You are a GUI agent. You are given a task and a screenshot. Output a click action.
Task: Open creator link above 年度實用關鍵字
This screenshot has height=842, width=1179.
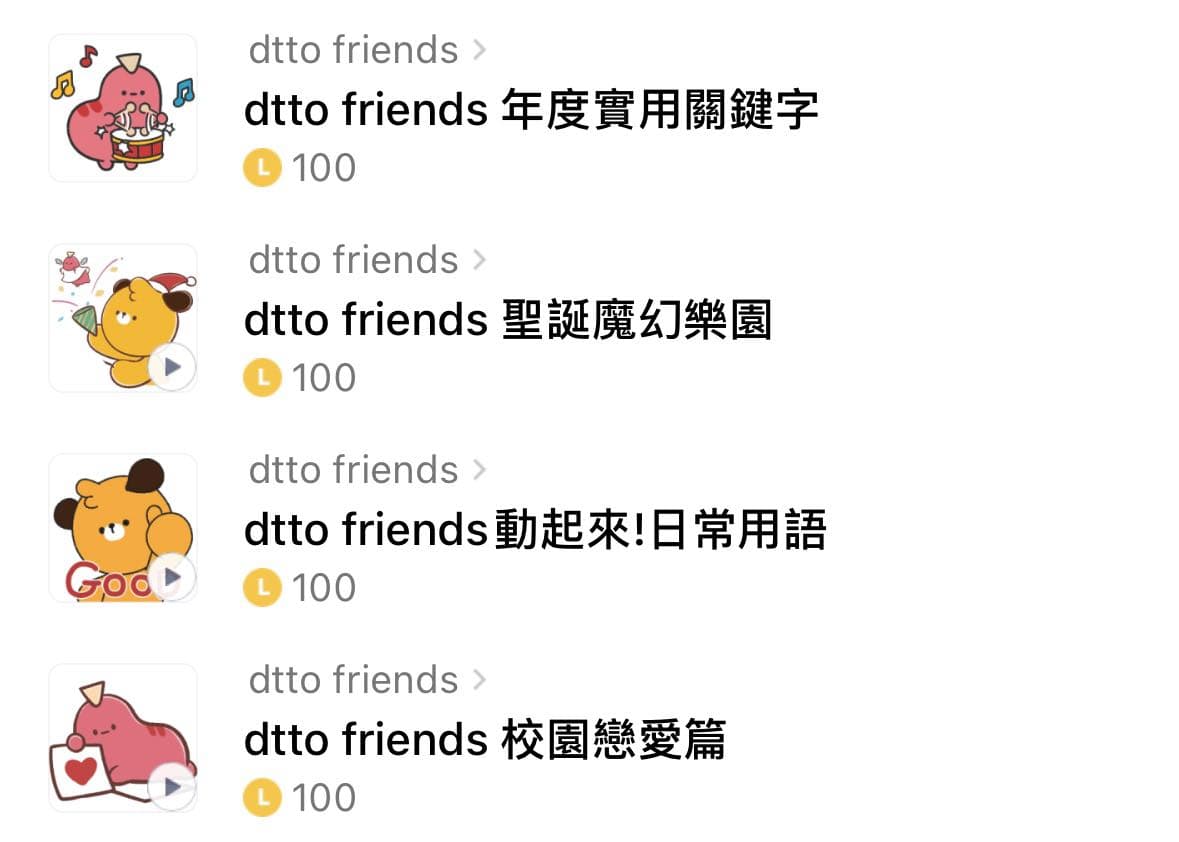[368, 50]
